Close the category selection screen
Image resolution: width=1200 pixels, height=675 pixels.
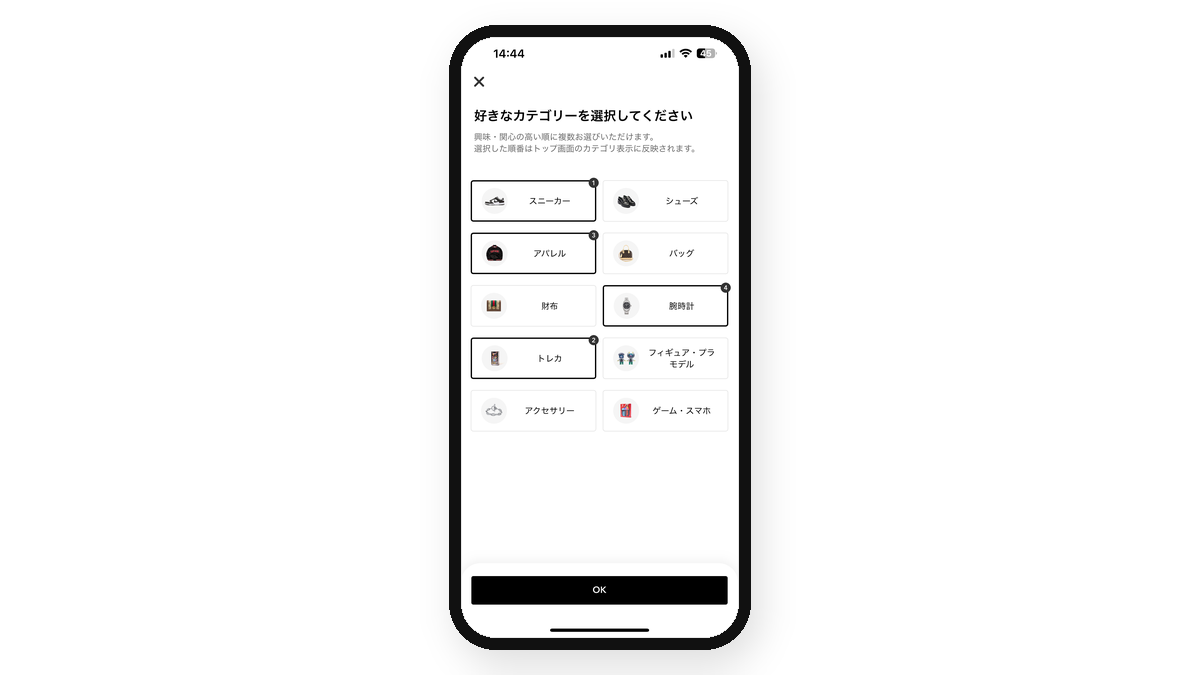479,82
